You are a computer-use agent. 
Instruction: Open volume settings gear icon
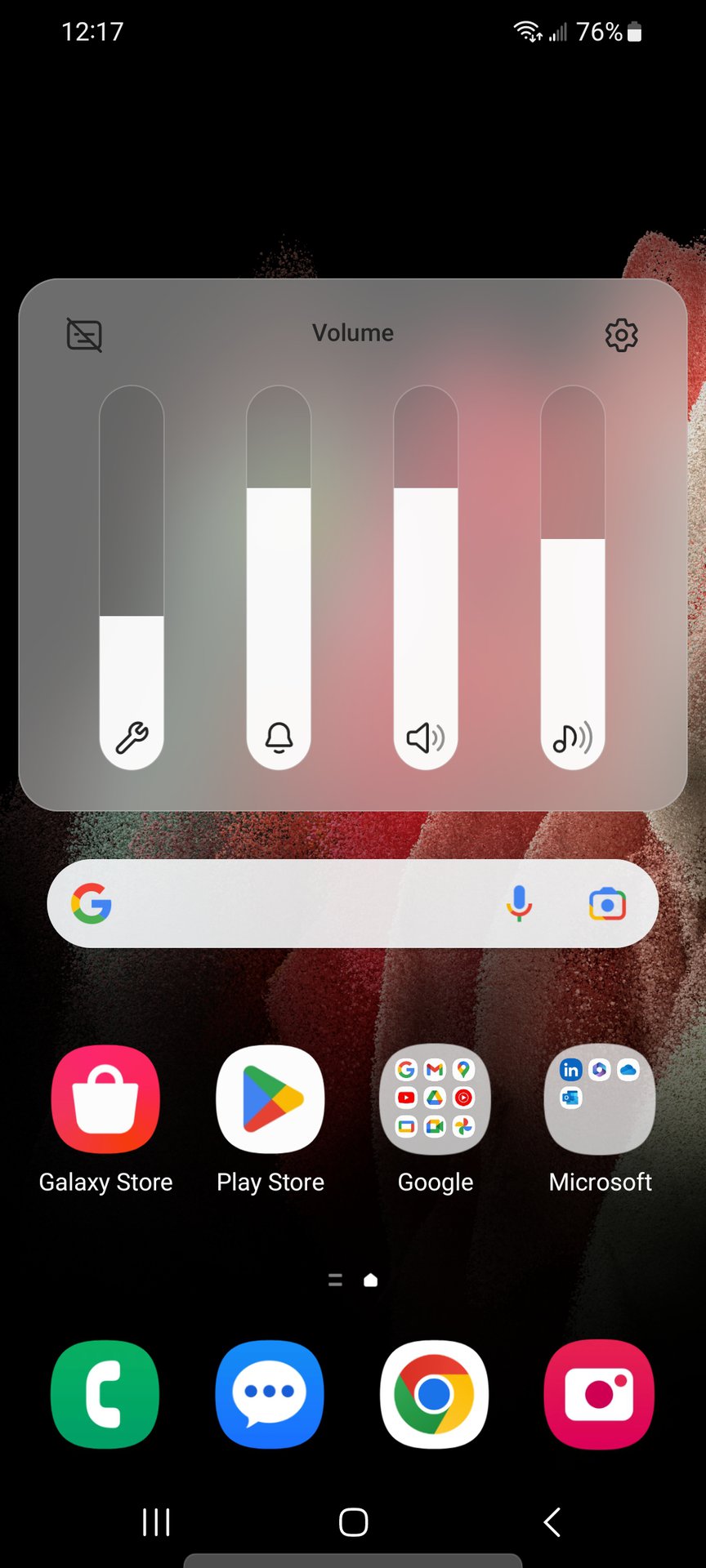pos(621,335)
